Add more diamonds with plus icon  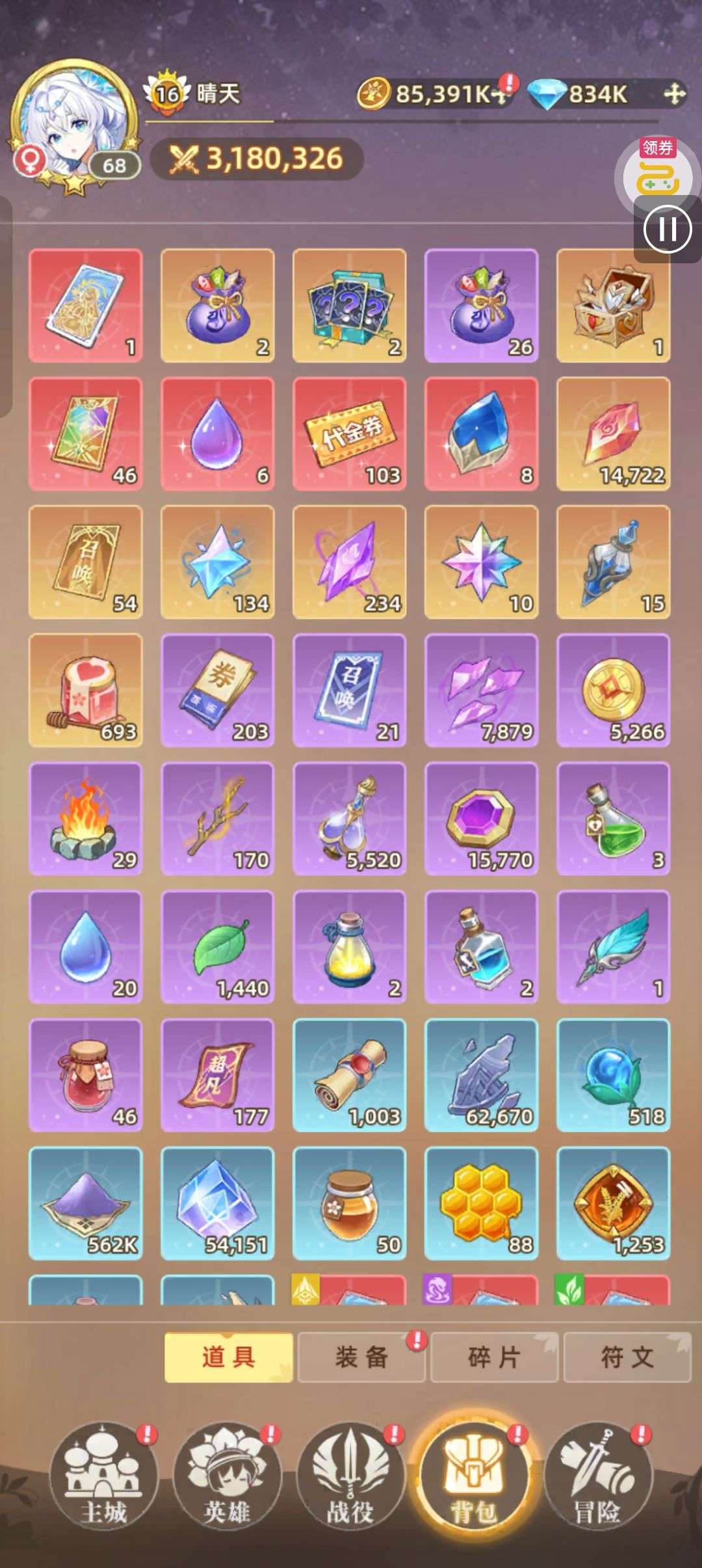point(674,94)
